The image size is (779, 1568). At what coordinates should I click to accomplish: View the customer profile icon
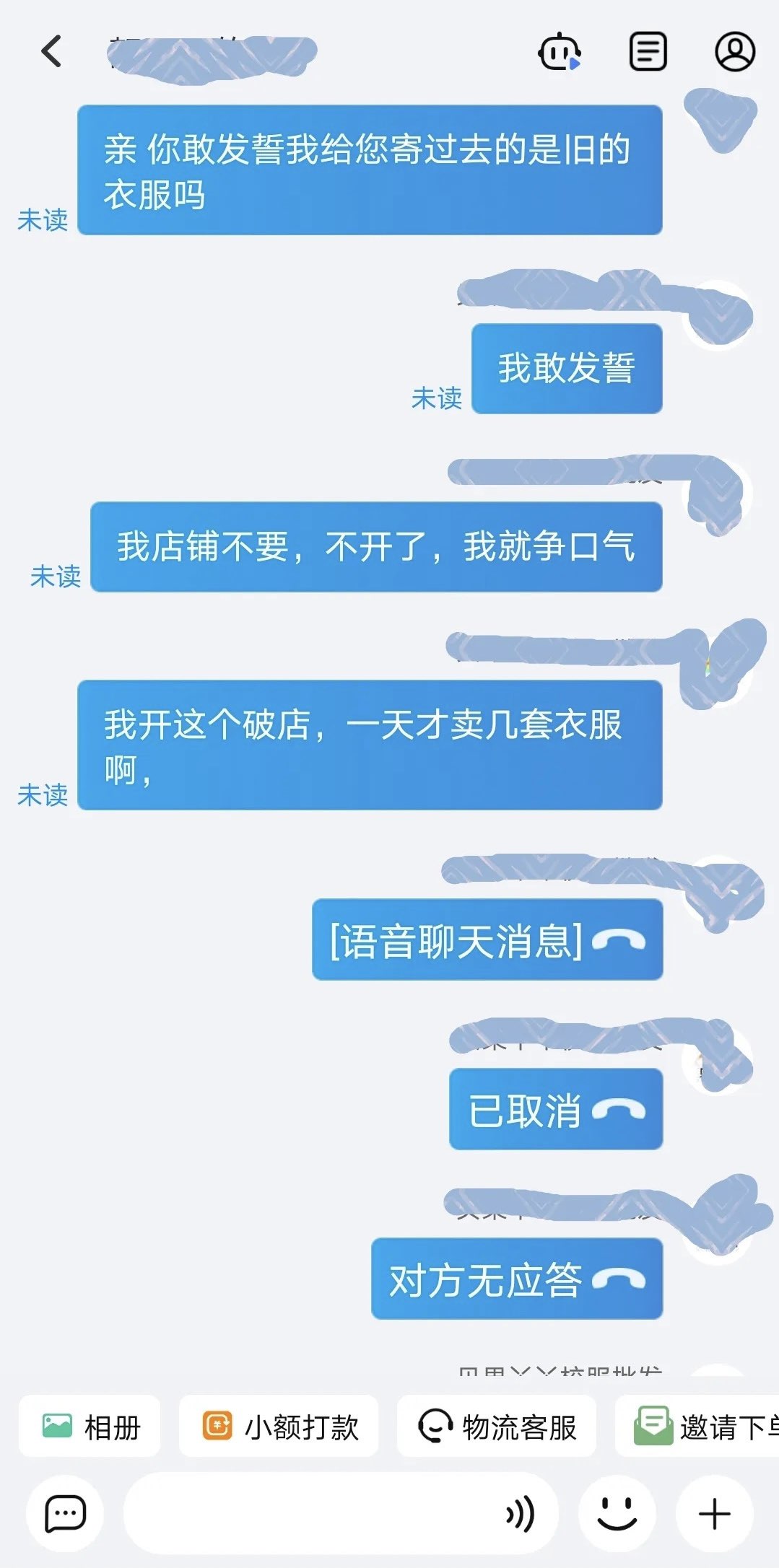click(734, 52)
